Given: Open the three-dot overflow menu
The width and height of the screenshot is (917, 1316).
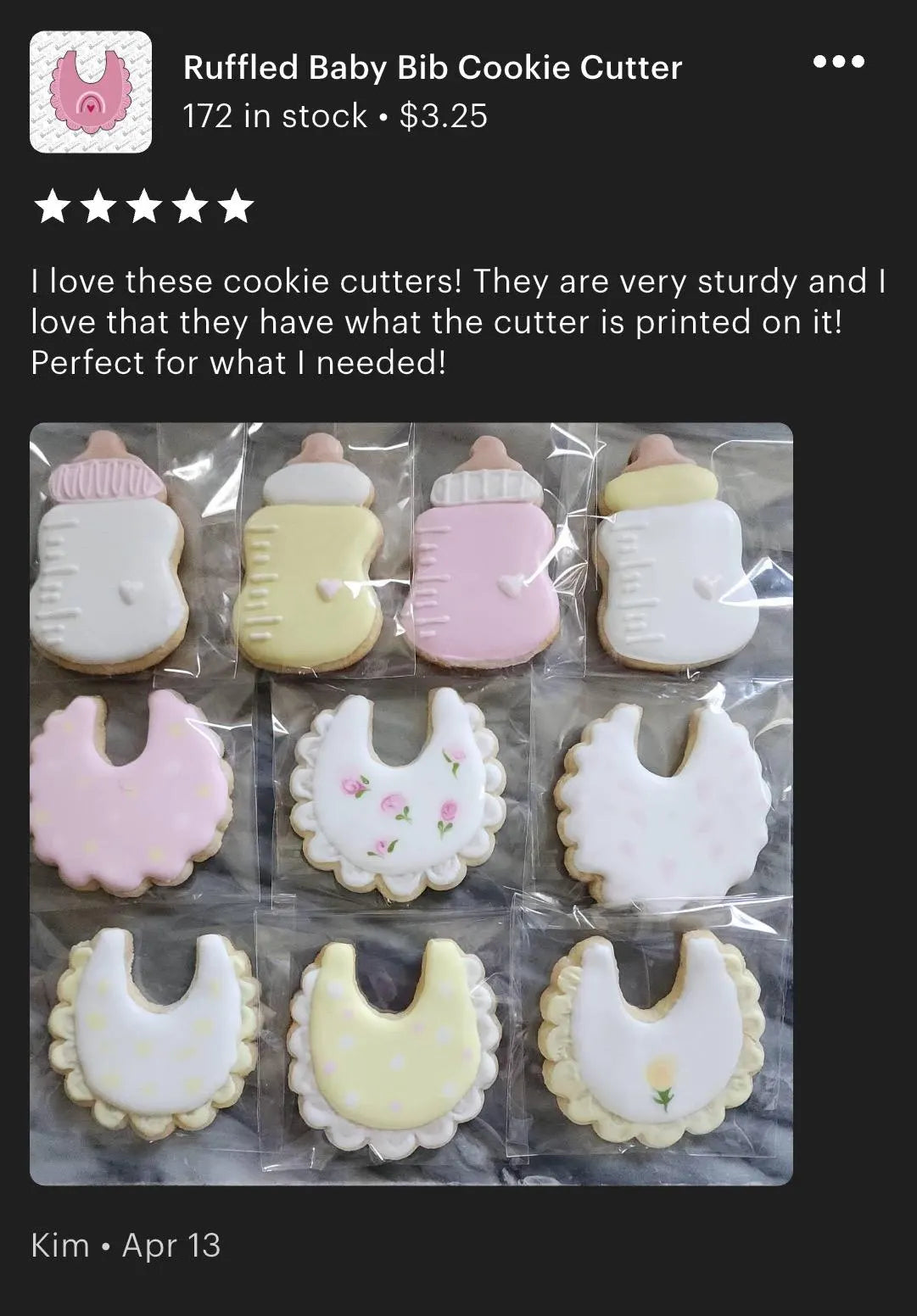Looking at the screenshot, I should pos(838,62).
